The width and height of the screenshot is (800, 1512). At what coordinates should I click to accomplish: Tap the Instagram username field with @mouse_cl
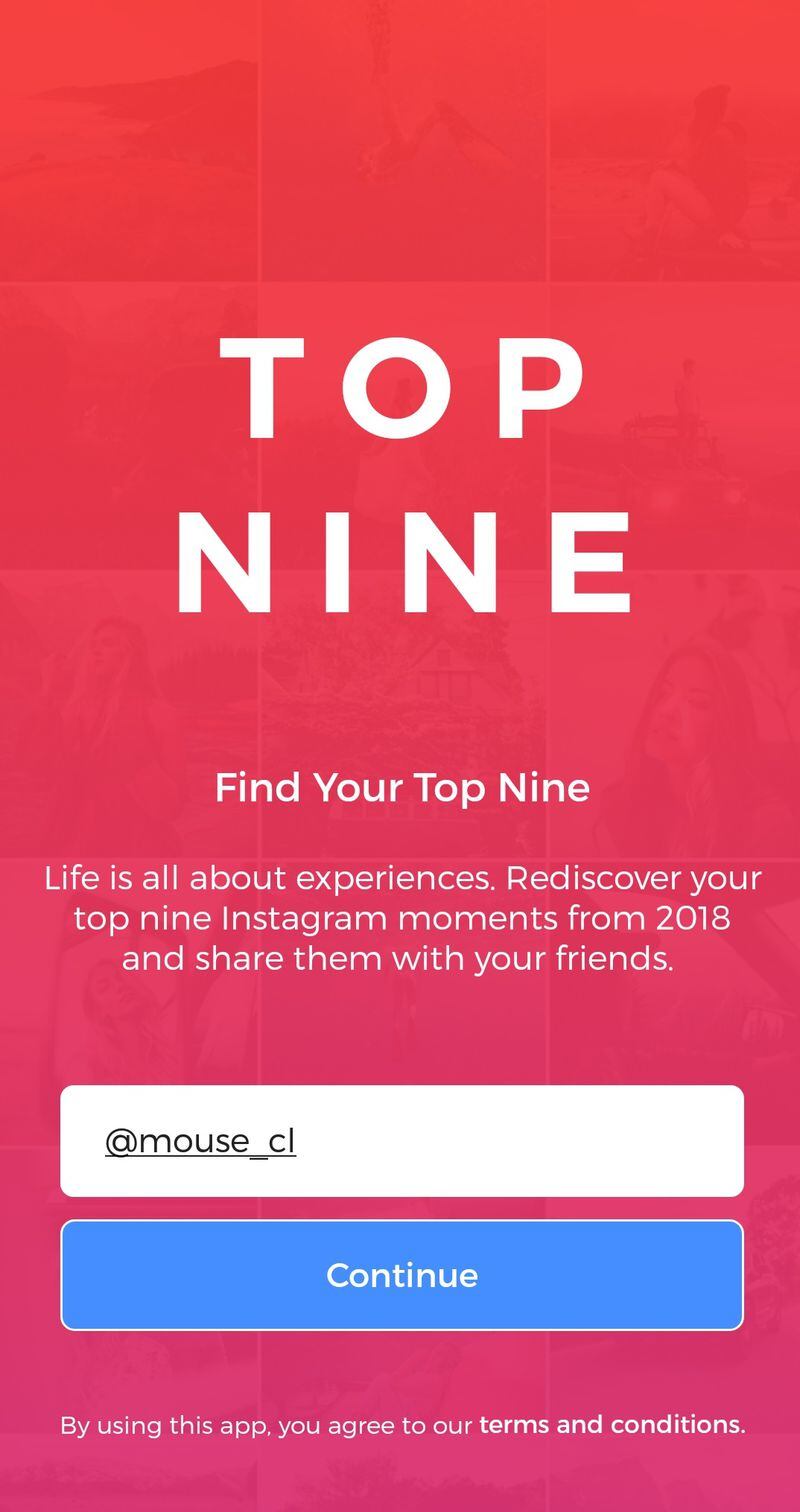401,1141
